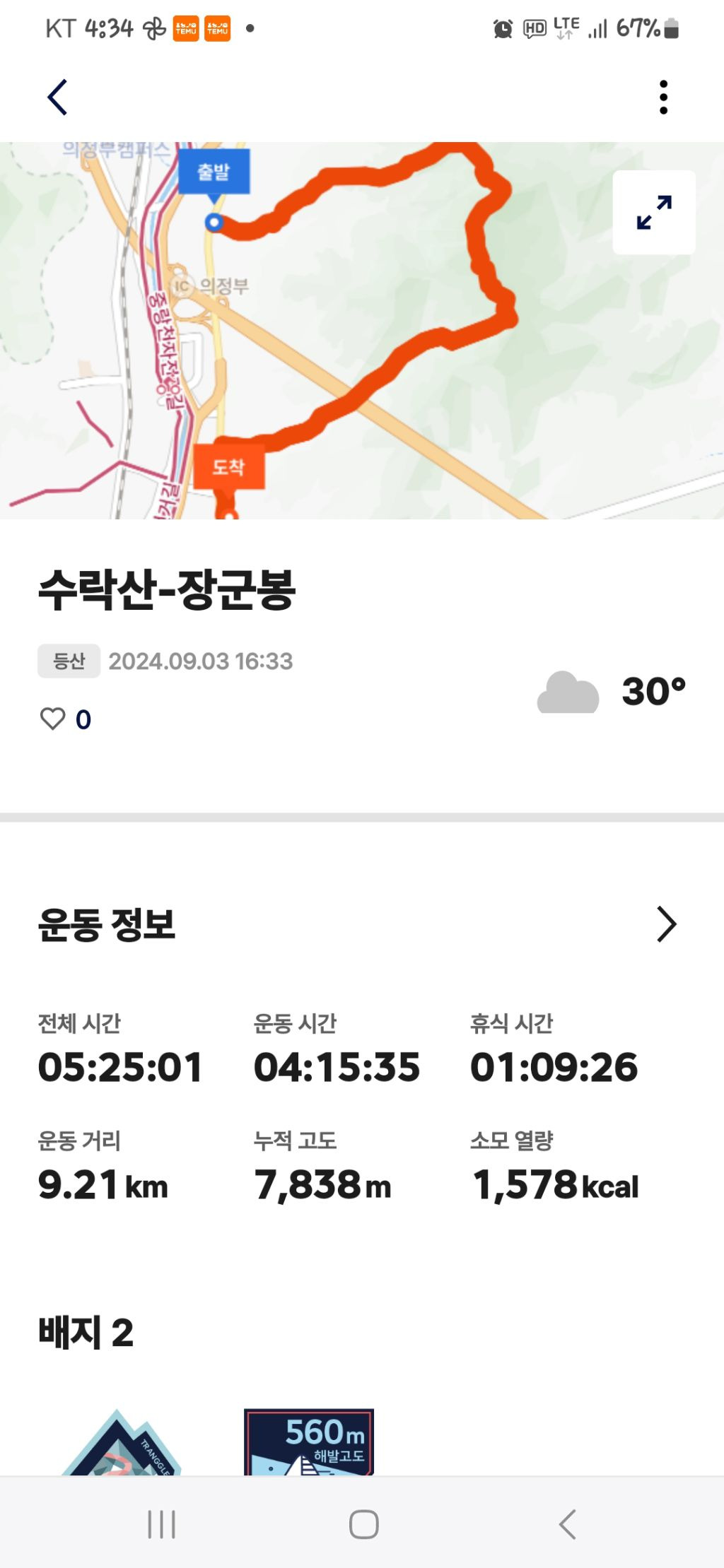Open 운동 정보 details via the chevron

click(x=666, y=924)
